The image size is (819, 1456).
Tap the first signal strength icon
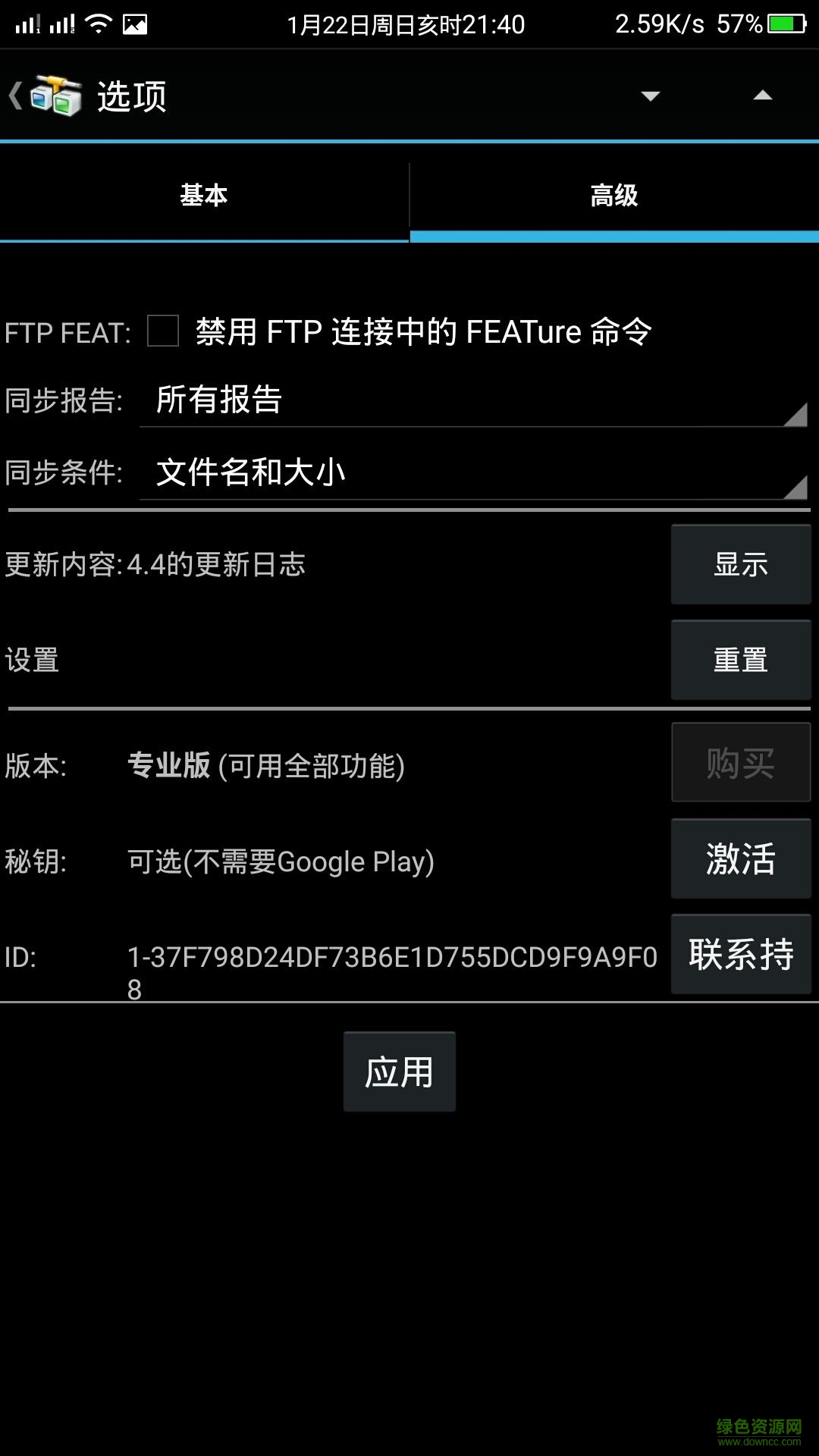tap(27, 23)
